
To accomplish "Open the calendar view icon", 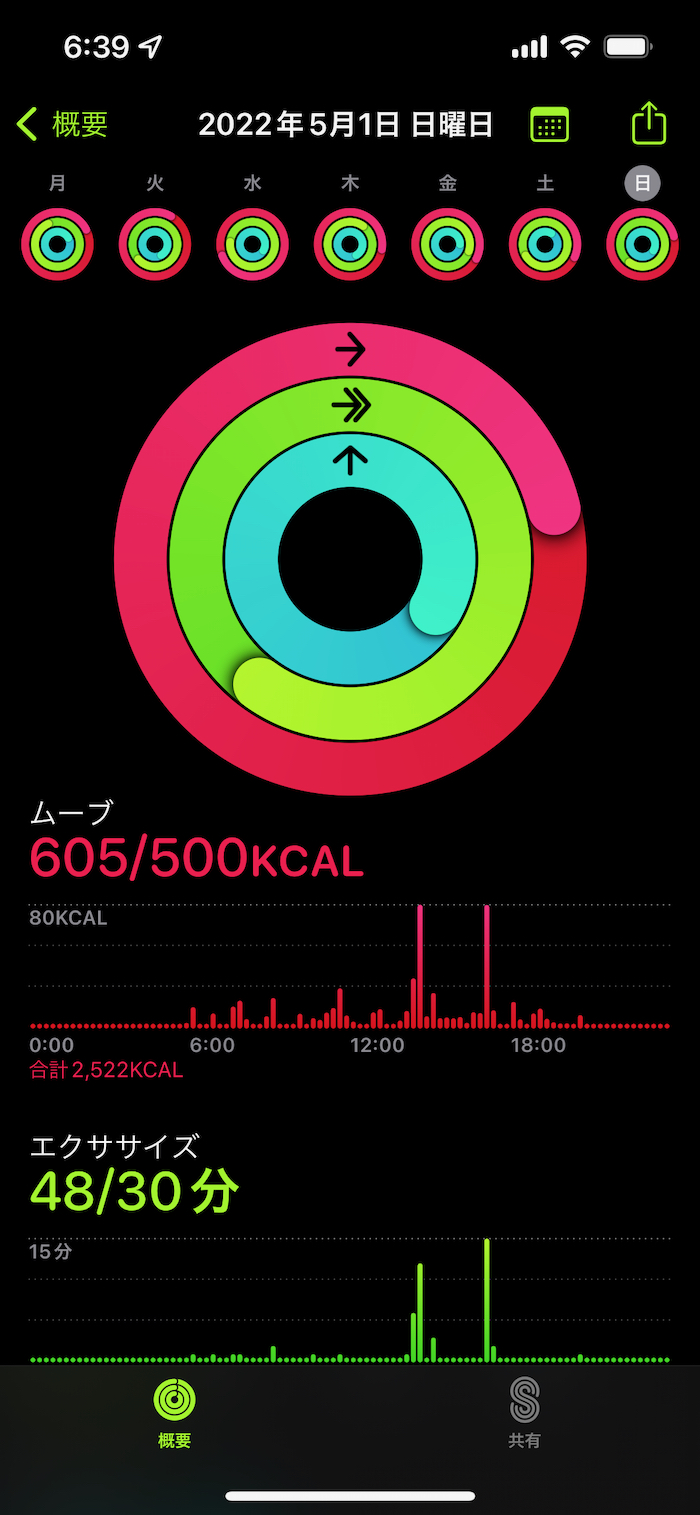I will click(549, 125).
